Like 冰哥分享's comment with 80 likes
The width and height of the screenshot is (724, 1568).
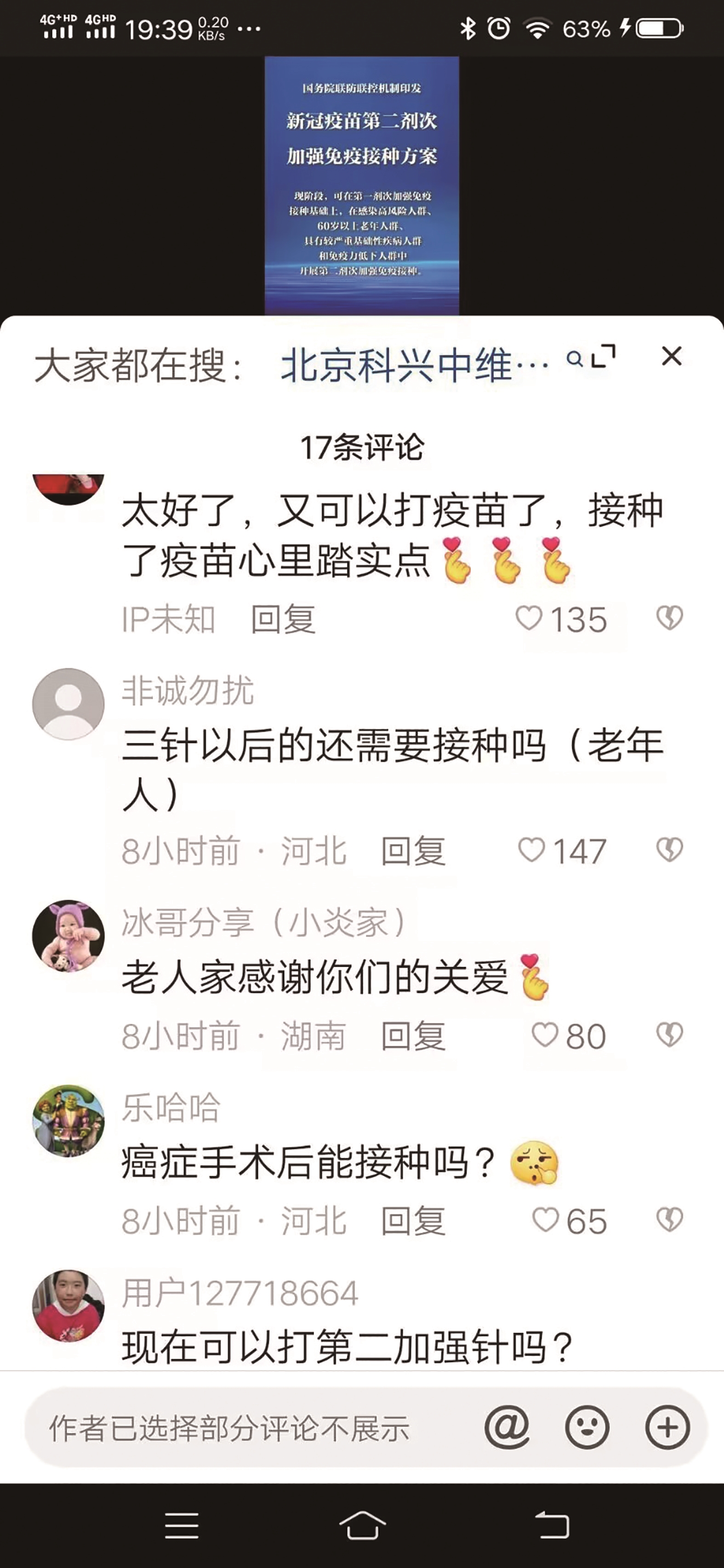(x=544, y=1035)
